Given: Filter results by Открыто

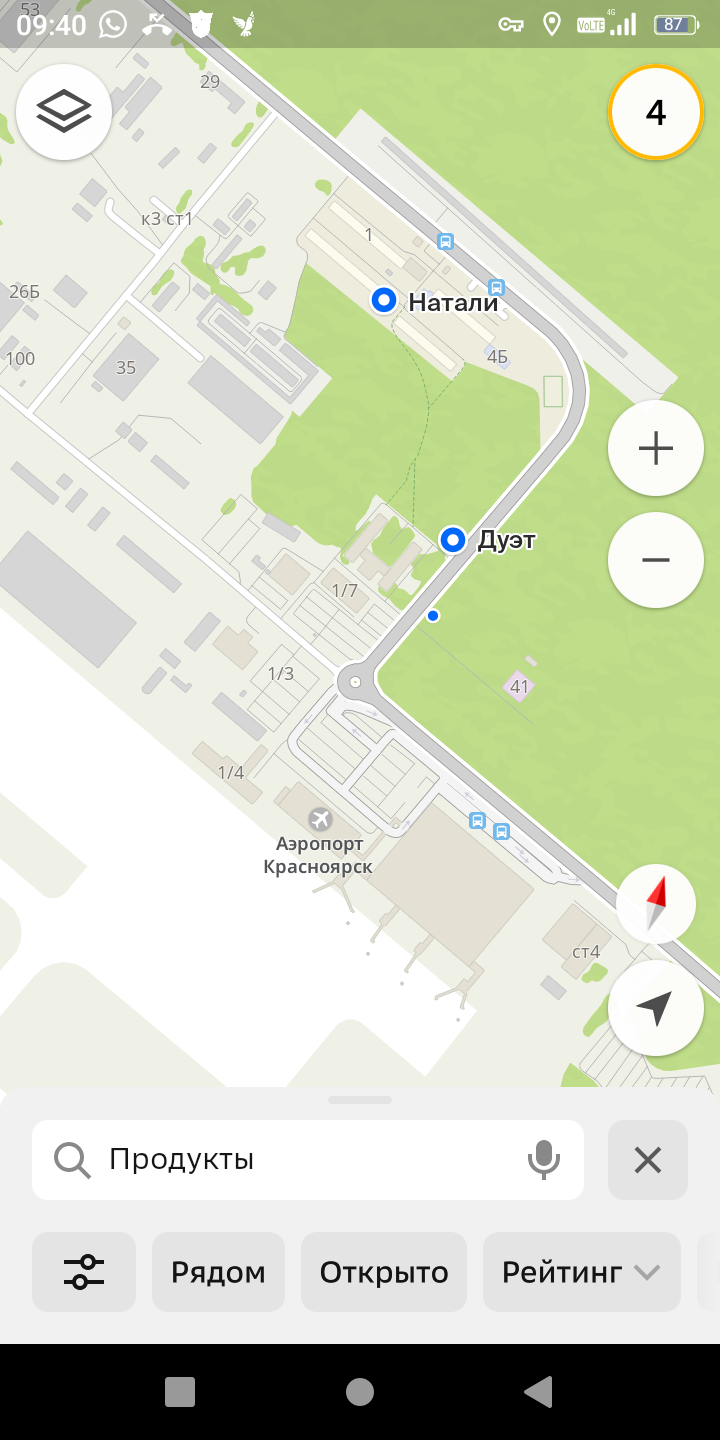Looking at the screenshot, I should [384, 1272].
